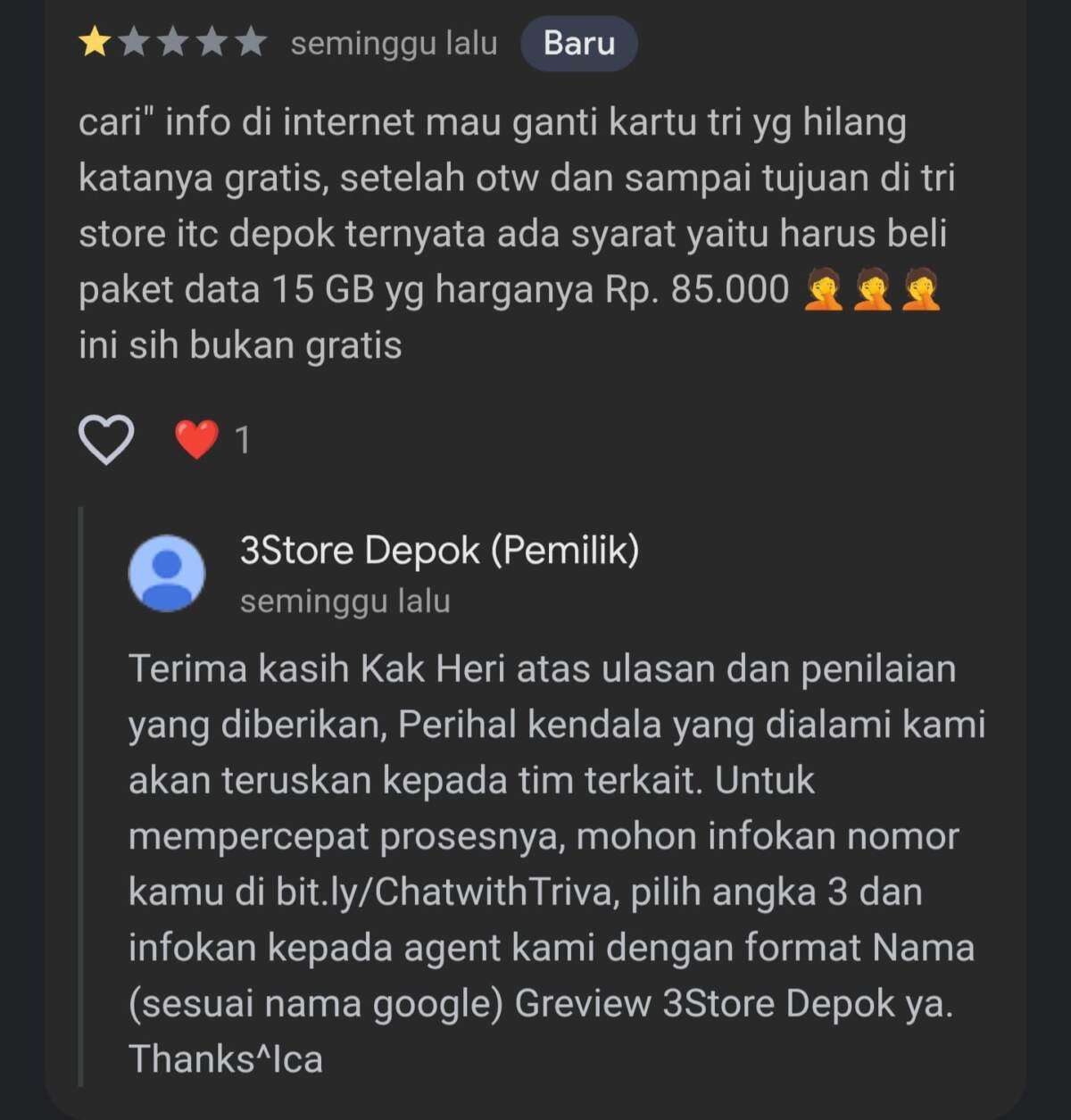
Task: View the red heart reaction count
Action: click(212, 440)
